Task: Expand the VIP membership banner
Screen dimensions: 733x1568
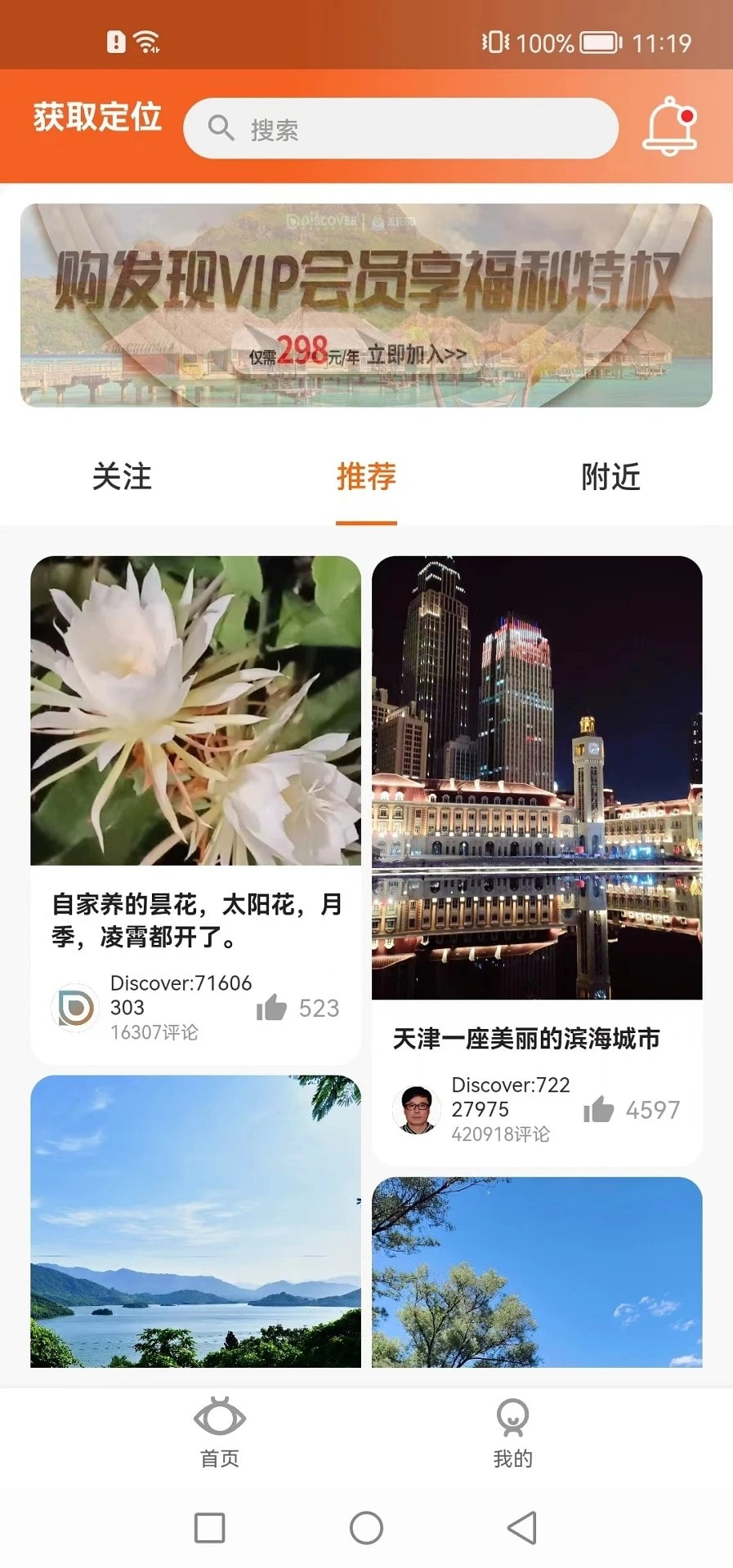Action: (366, 305)
